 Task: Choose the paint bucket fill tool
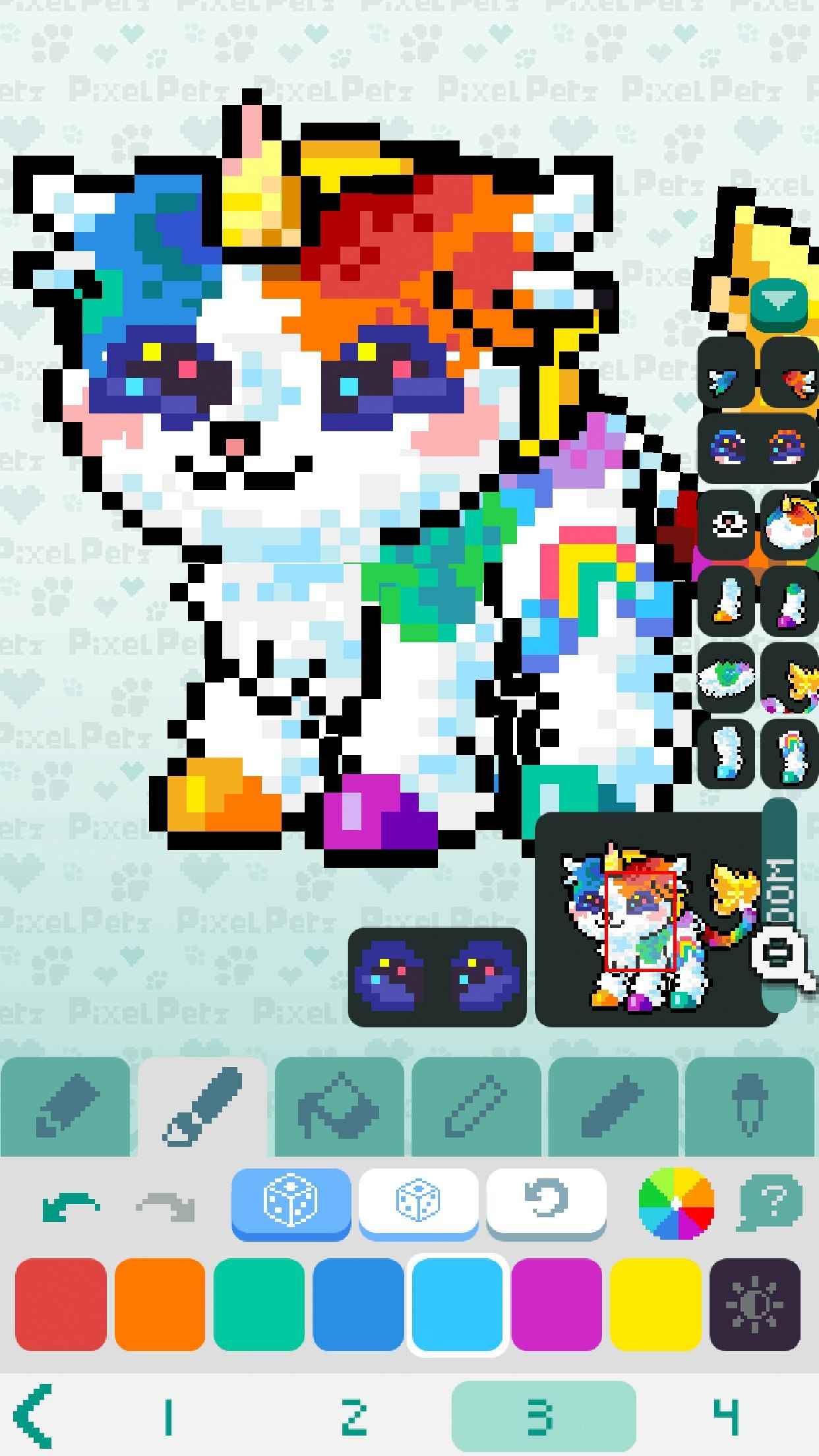[339, 1108]
